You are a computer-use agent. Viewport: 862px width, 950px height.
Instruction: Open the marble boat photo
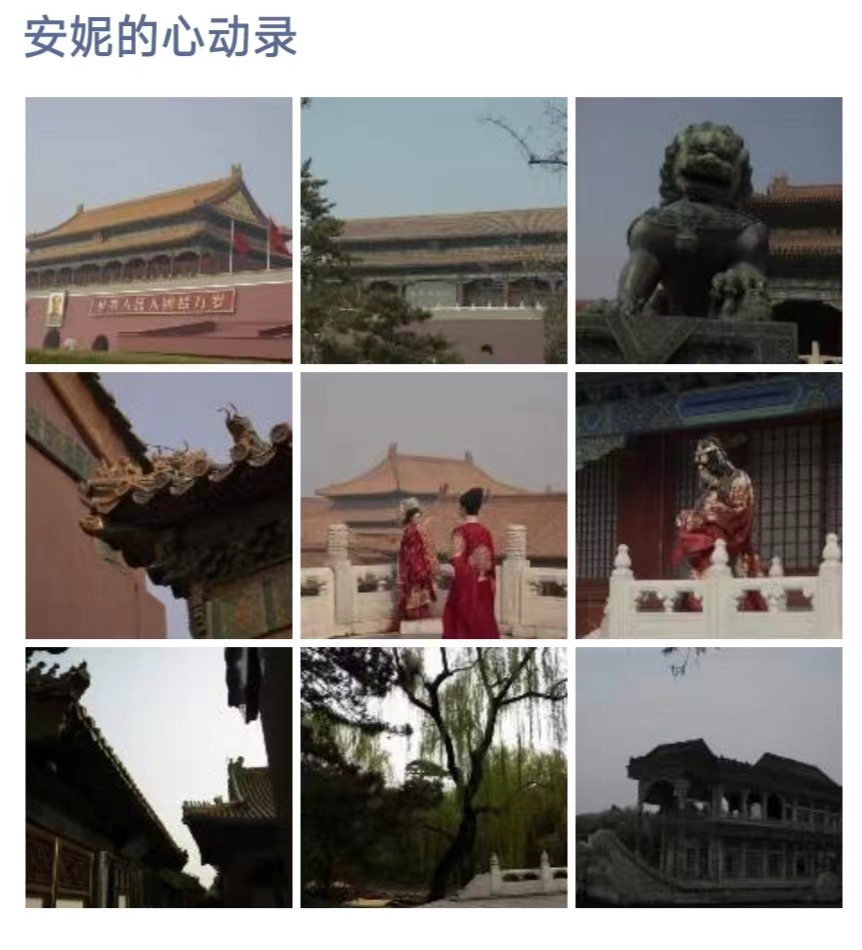[709, 778]
